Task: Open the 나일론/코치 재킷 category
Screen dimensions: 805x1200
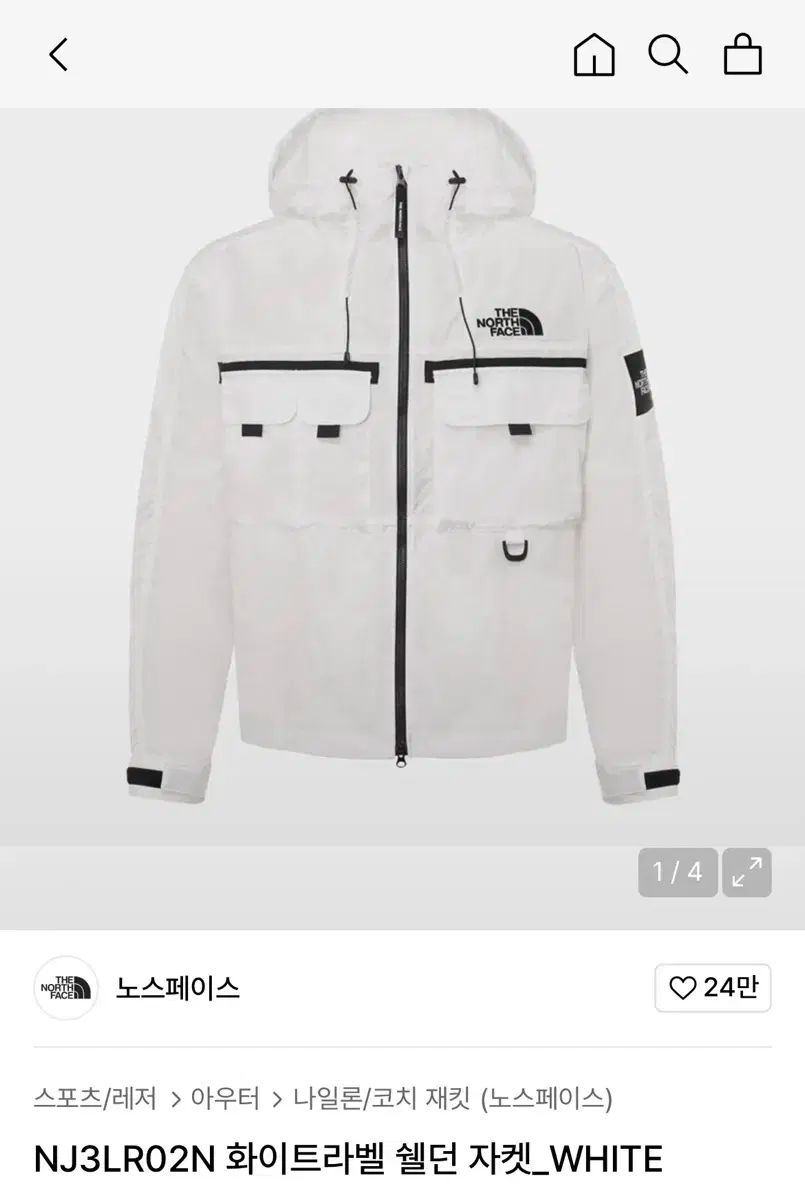Action: [x=381, y=1096]
